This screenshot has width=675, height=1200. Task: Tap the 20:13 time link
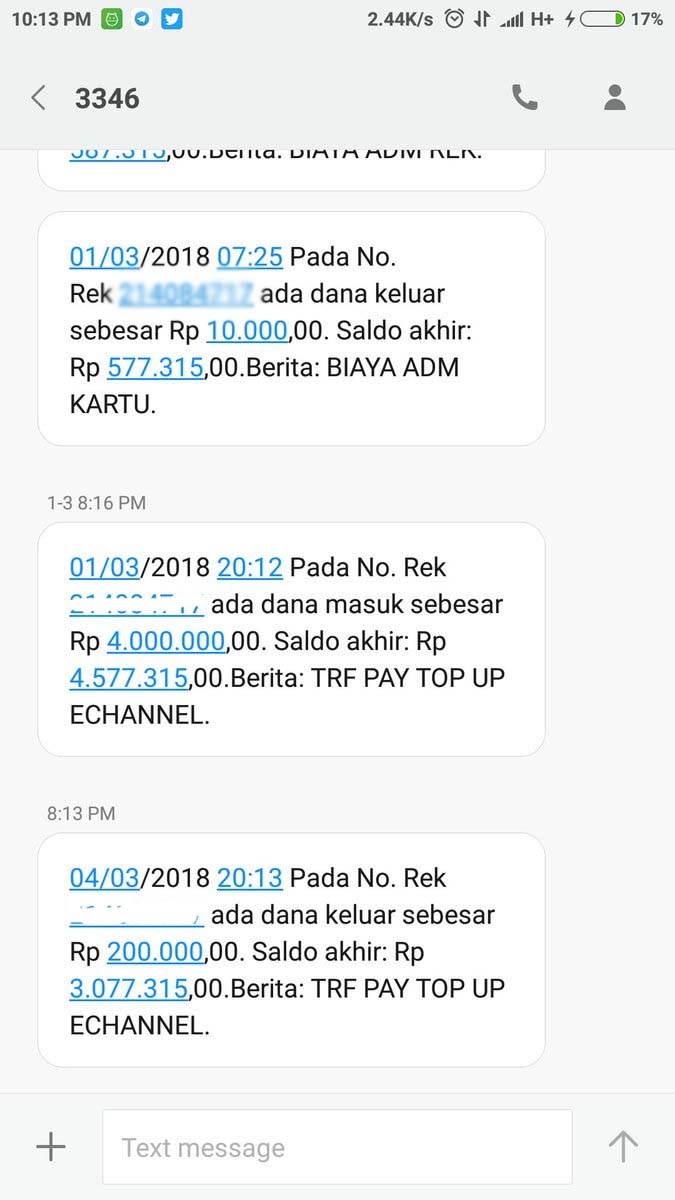250,879
